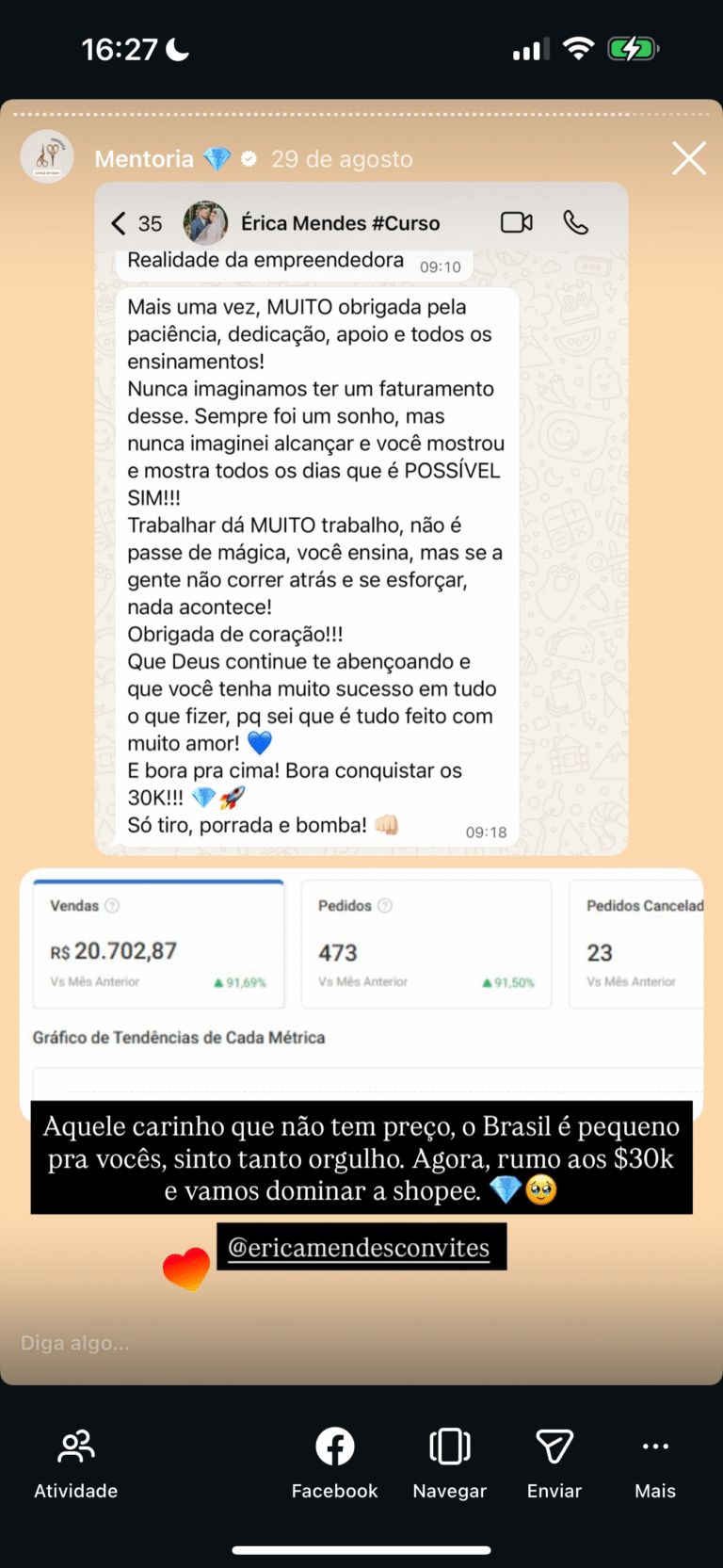The height and width of the screenshot is (1568, 723).
Task: Open the story Atividade viewers
Action: 76,1463
